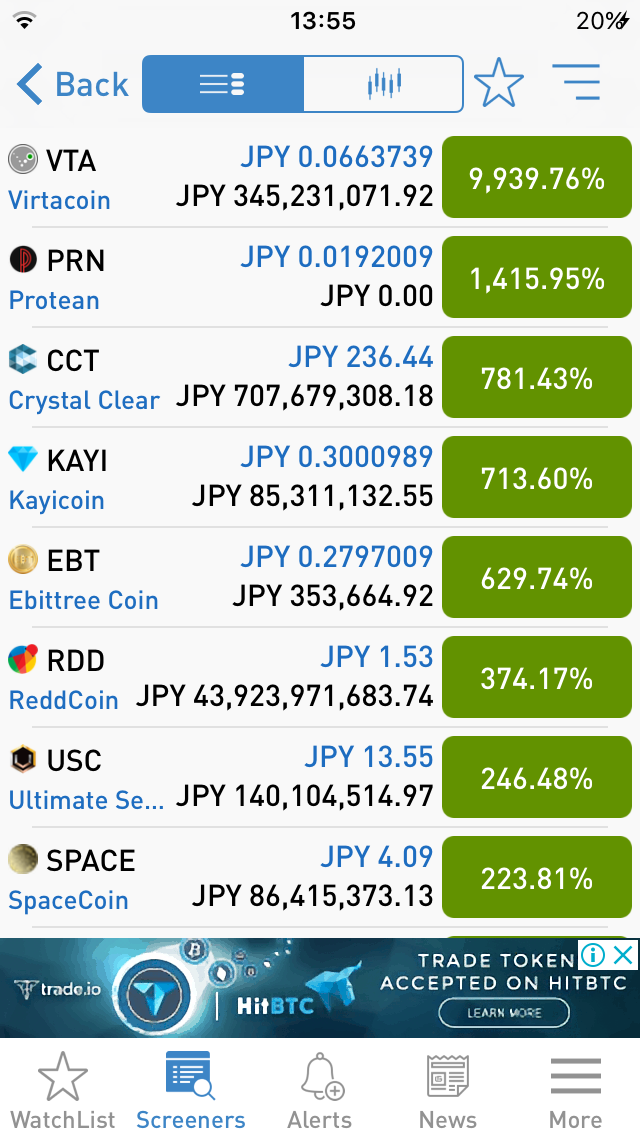Screen dimensions: 640x1136
Task: Open the Alerts tab
Action: pos(320,1090)
